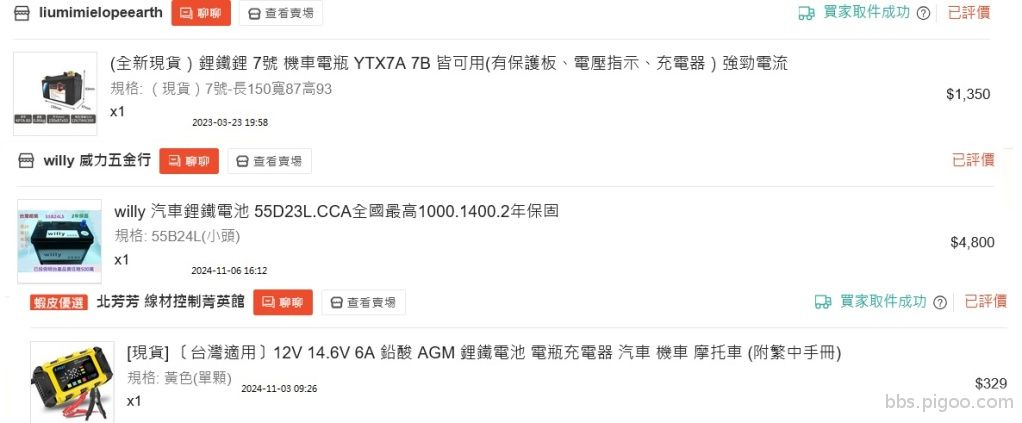Open seller name liumimielopeearth
The height and width of the screenshot is (423, 1022).
click(x=100, y=13)
